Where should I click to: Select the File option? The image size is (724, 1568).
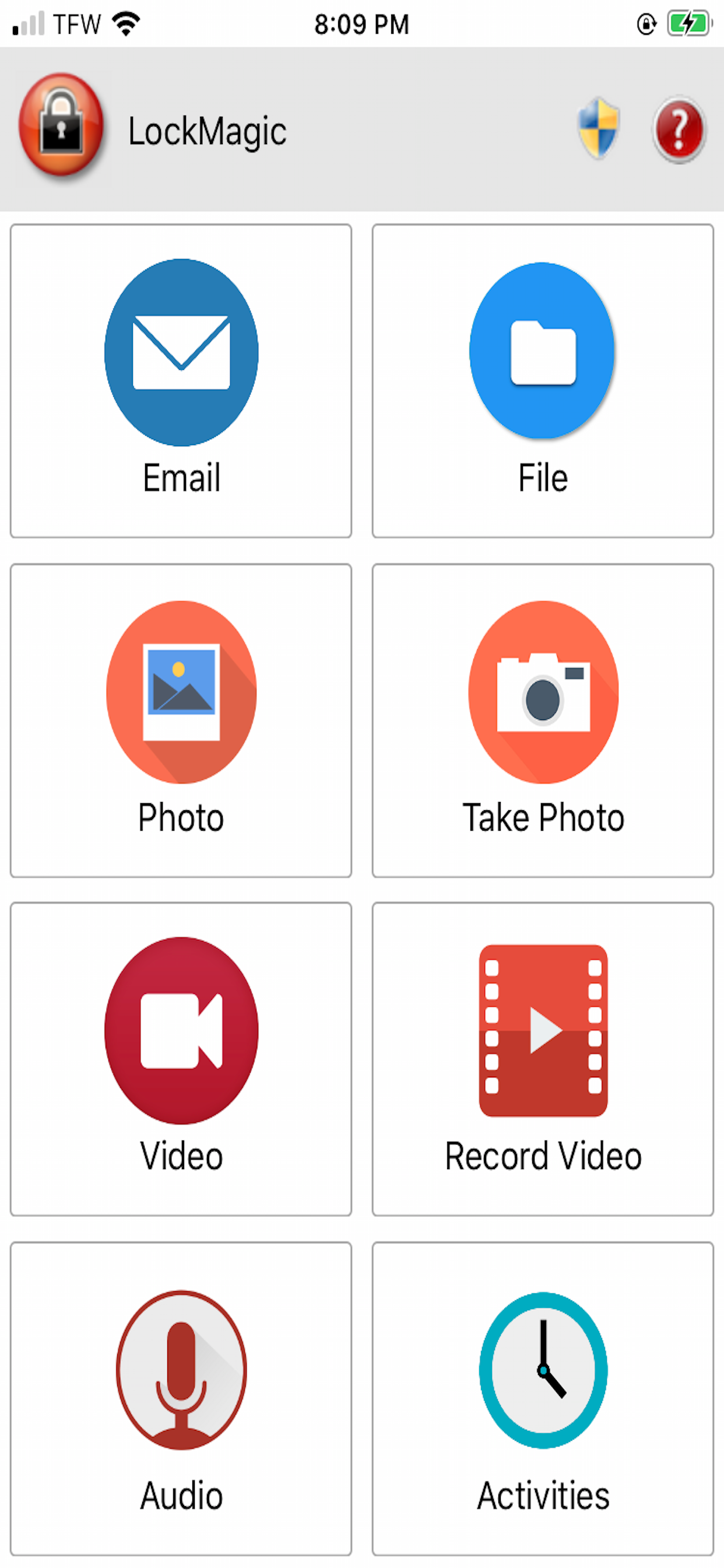(543, 380)
